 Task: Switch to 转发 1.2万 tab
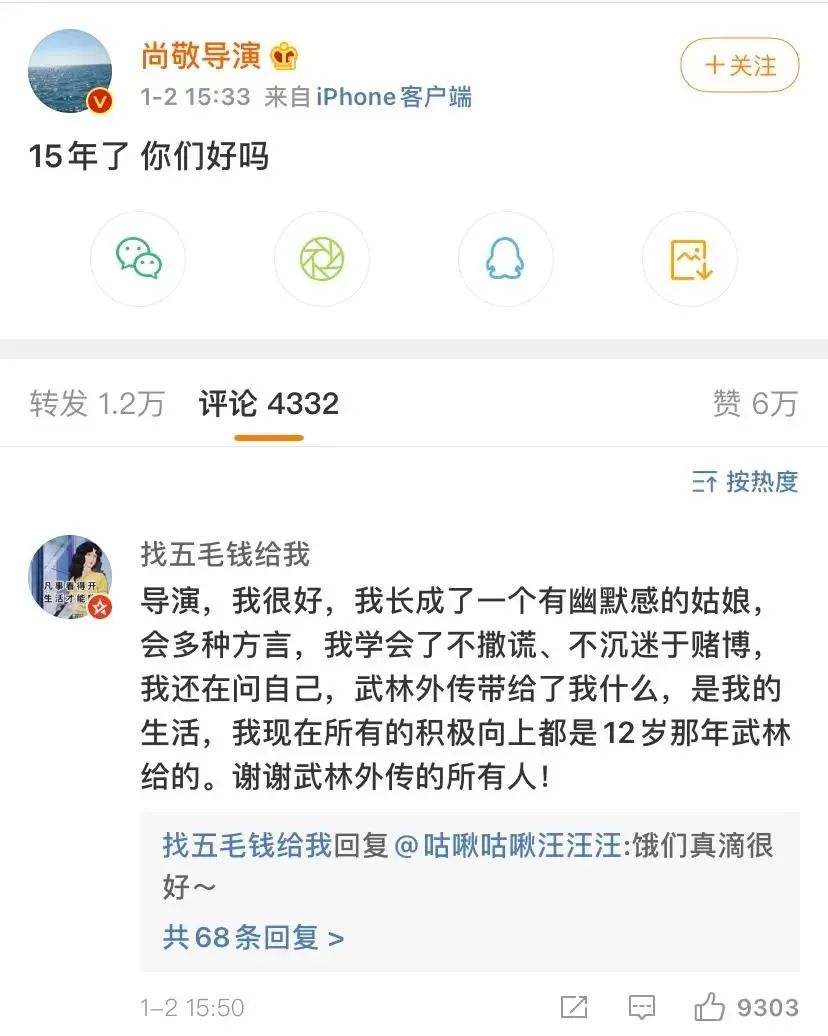tap(97, 404)
